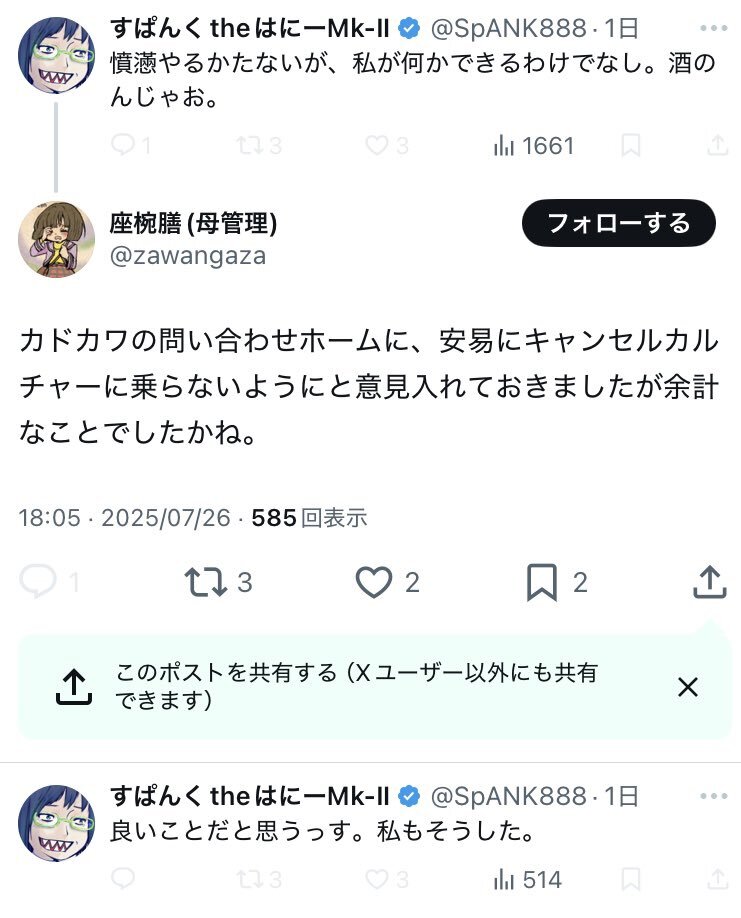Dismiss the share post tooltip banner
The width and height of the screenshot is (741, 918).
coord(688,687)
